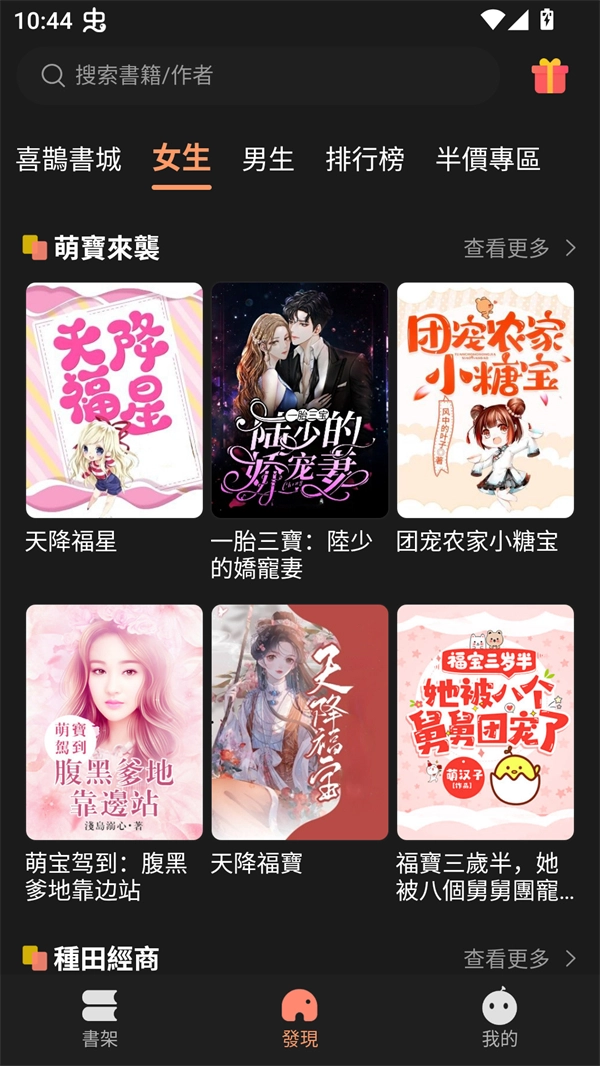Screen dimensions: 600x1066
Task: Open the gift box icon
Action: pyautogui.click(x=550, y=76)
